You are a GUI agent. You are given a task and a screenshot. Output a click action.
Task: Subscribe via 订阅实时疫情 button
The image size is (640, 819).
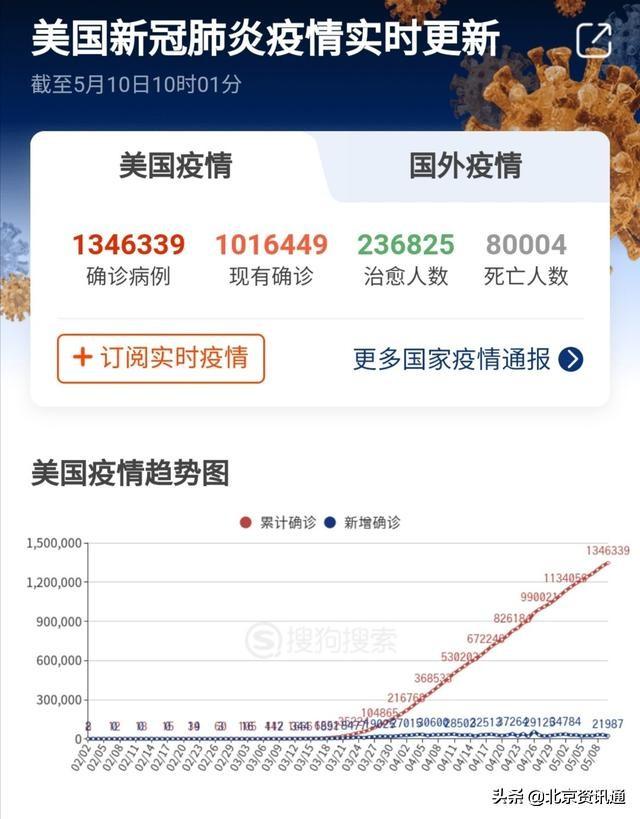(x=161, y=358)
